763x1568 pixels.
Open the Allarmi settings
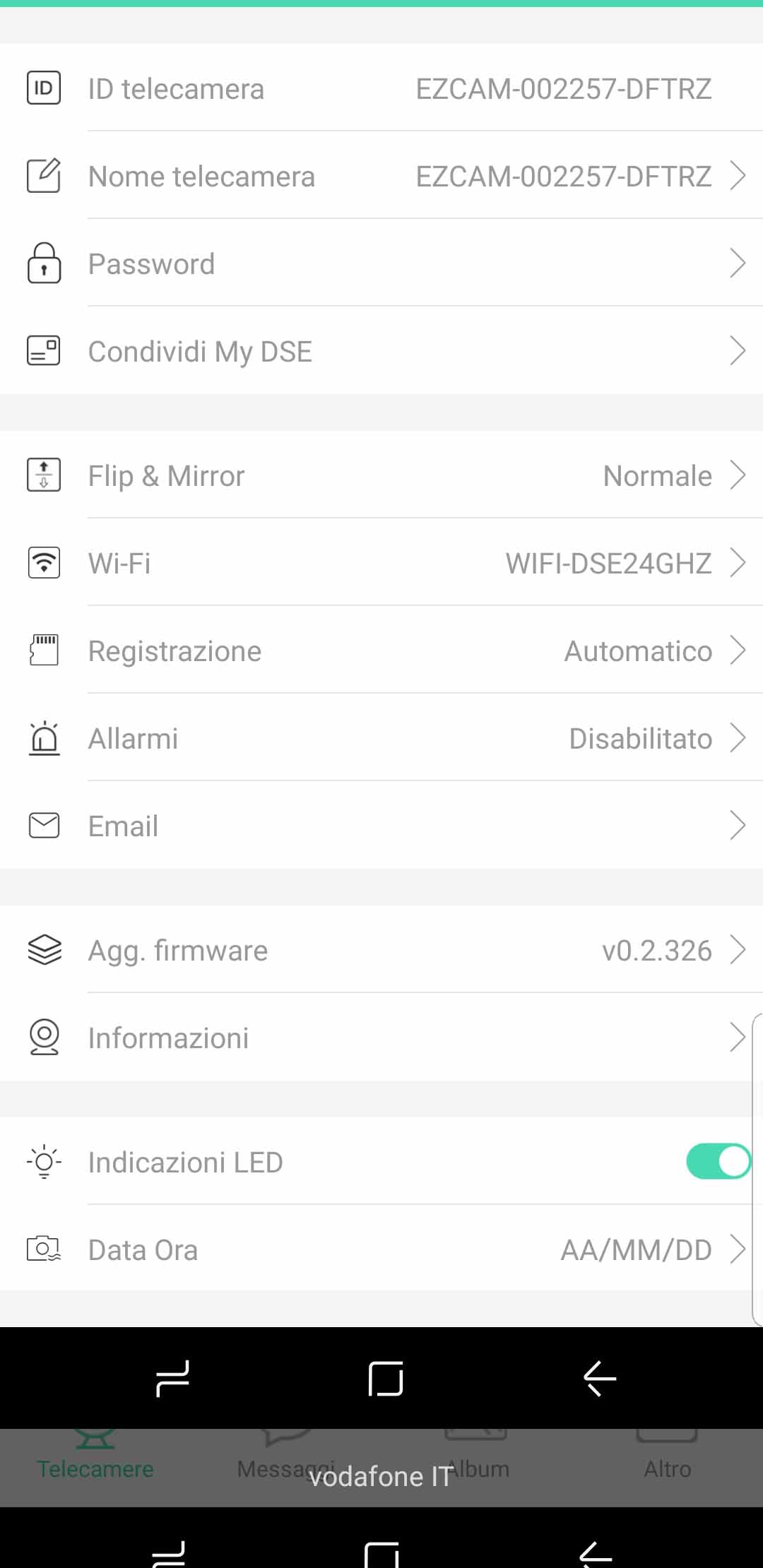381,738
